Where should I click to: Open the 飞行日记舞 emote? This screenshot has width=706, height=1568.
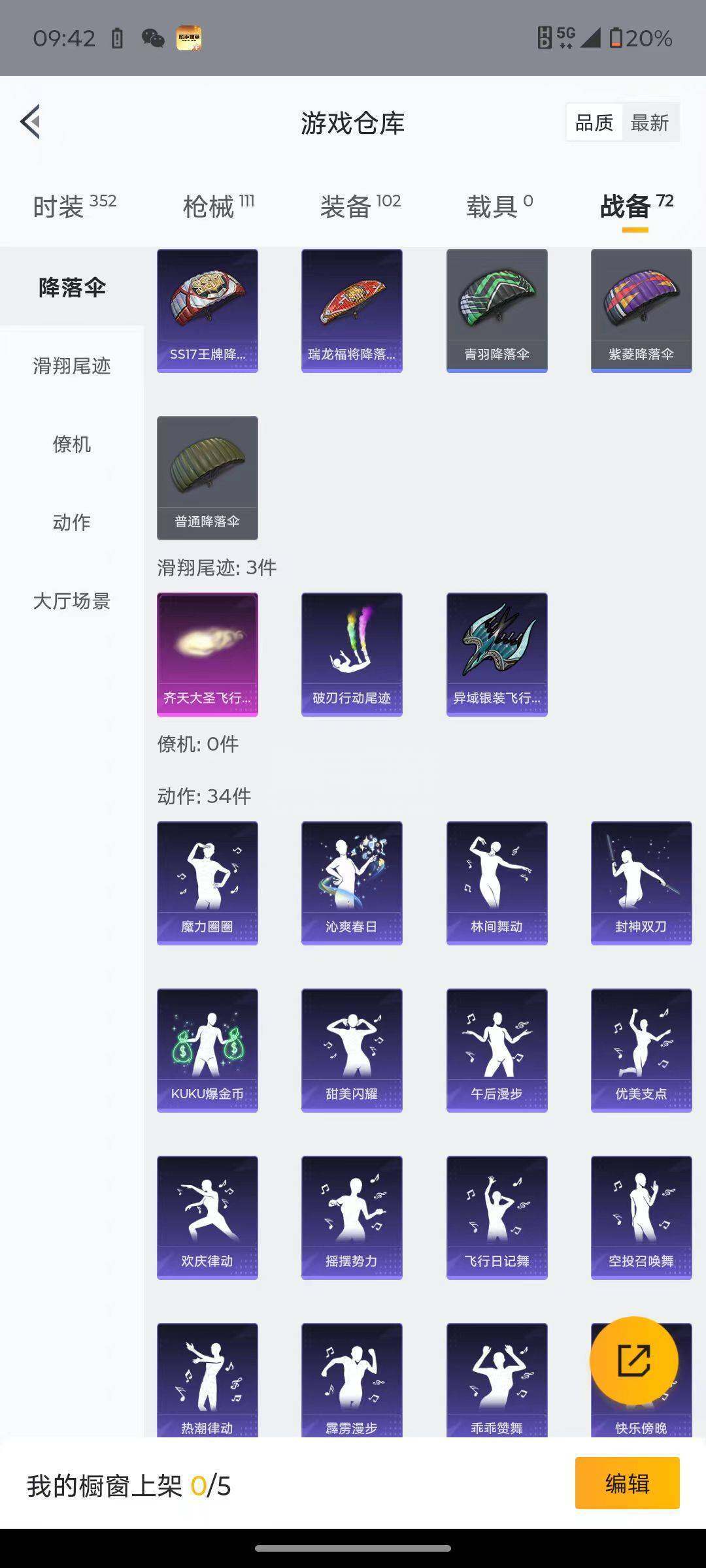coord(497,1217)
